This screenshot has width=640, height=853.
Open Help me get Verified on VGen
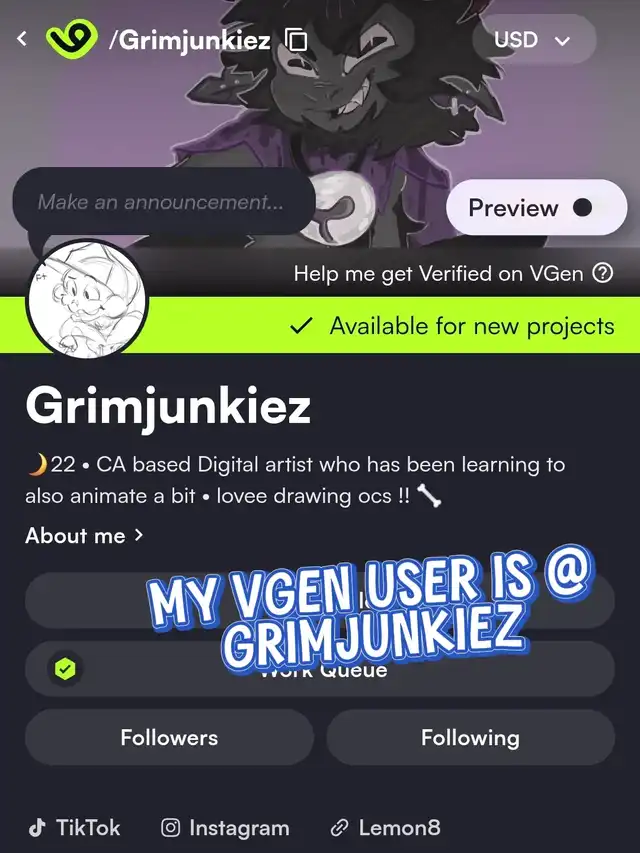coord(453,273)
